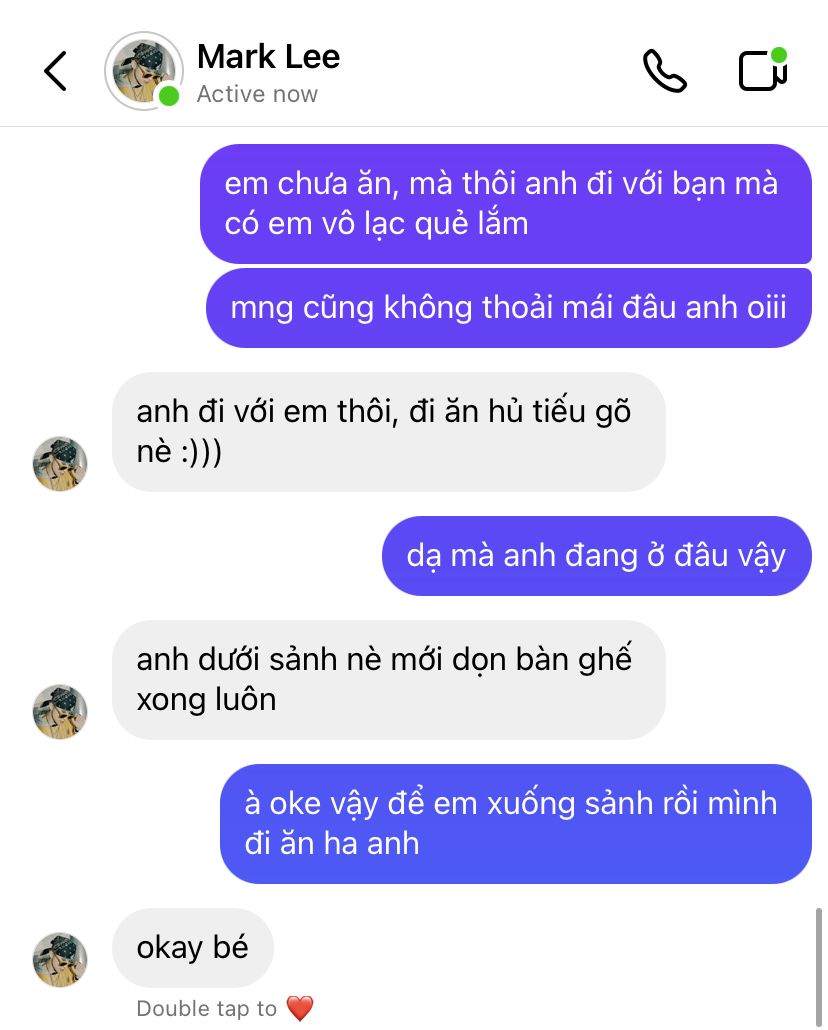Open Mark Lee's profile from header

[267, 71]
